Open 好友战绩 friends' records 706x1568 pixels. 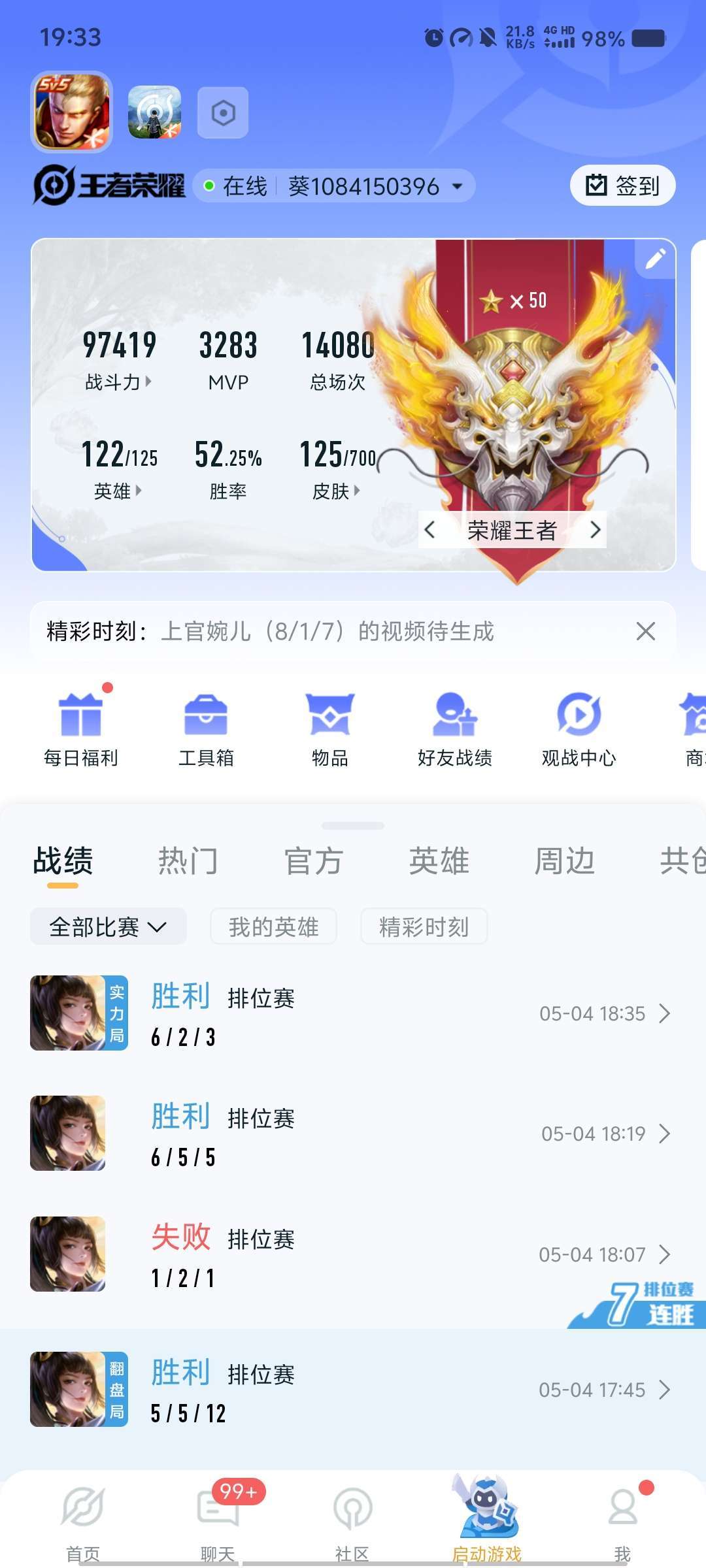[x=455, y=729]
